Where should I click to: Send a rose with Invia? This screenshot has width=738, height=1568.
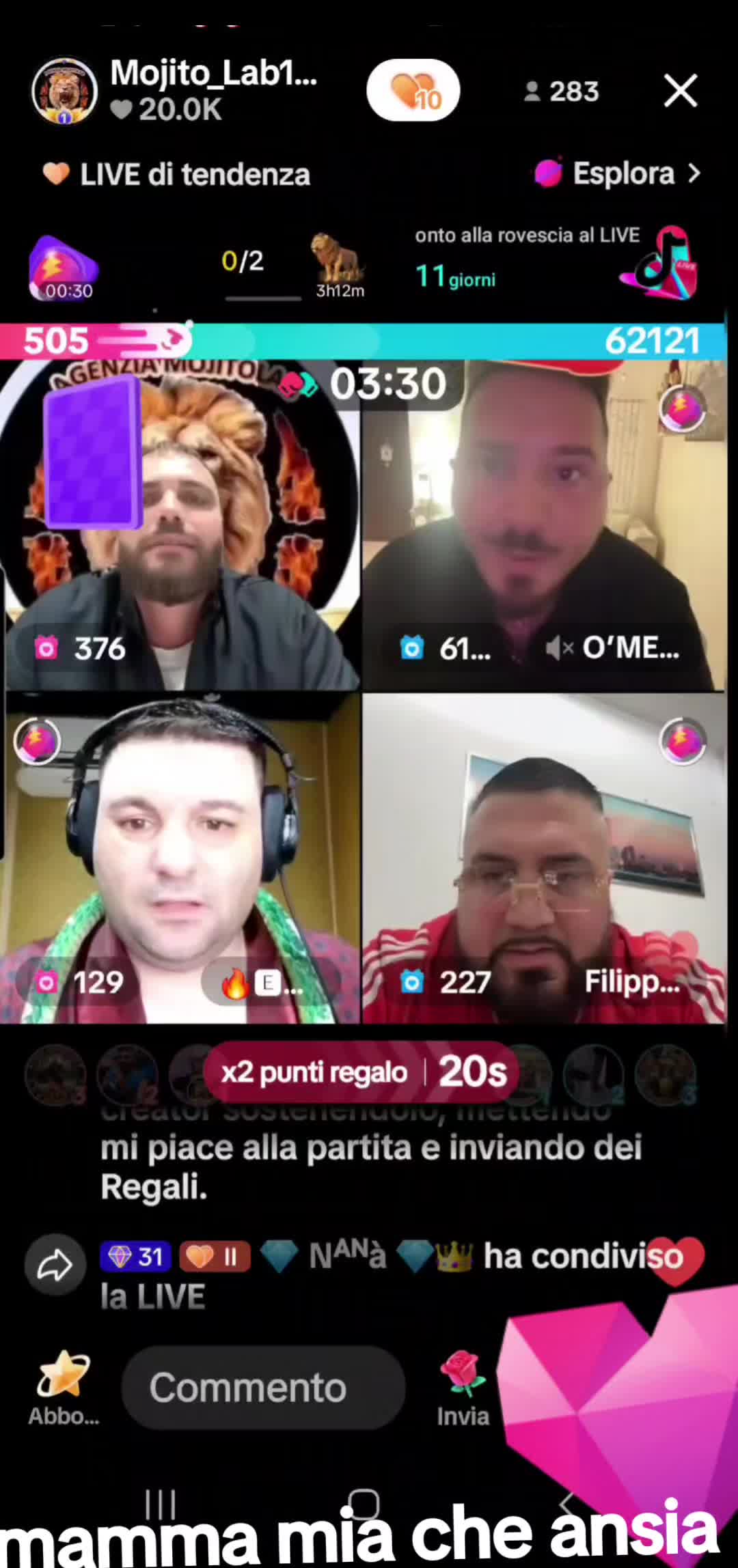[x=463, y=1389]
